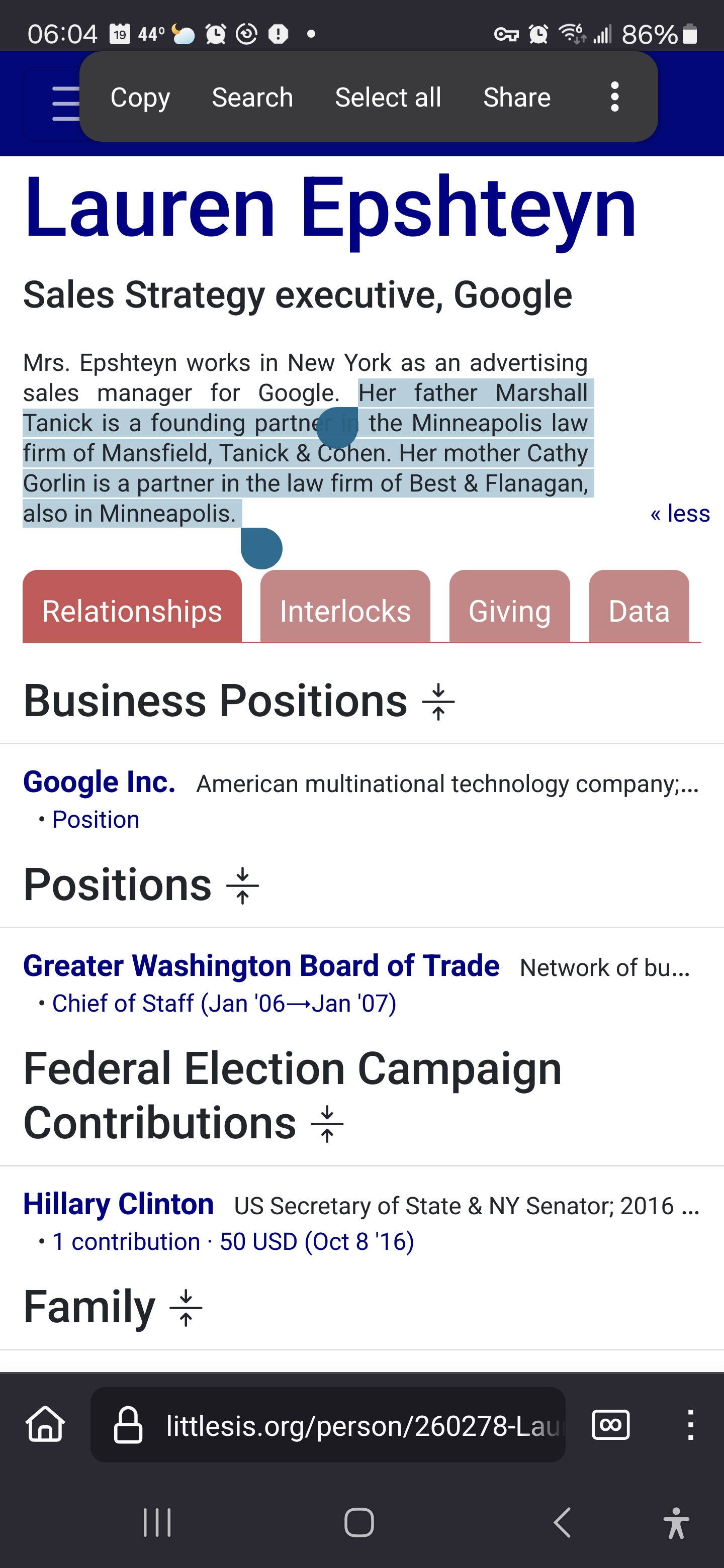
Task: Go to the browser home page
Action: coord(46,1424)
